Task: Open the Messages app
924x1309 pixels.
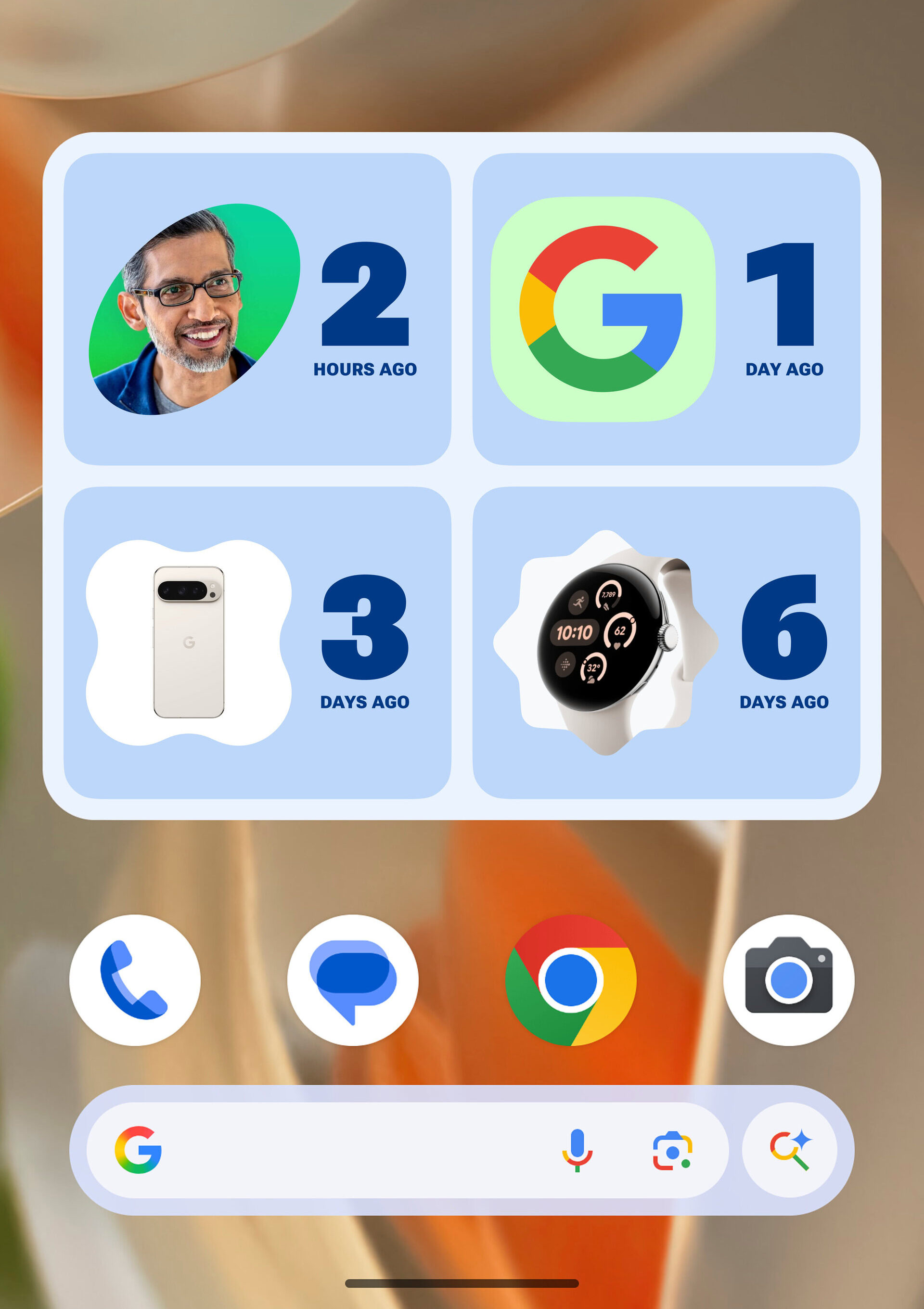Action: (353, 981)
